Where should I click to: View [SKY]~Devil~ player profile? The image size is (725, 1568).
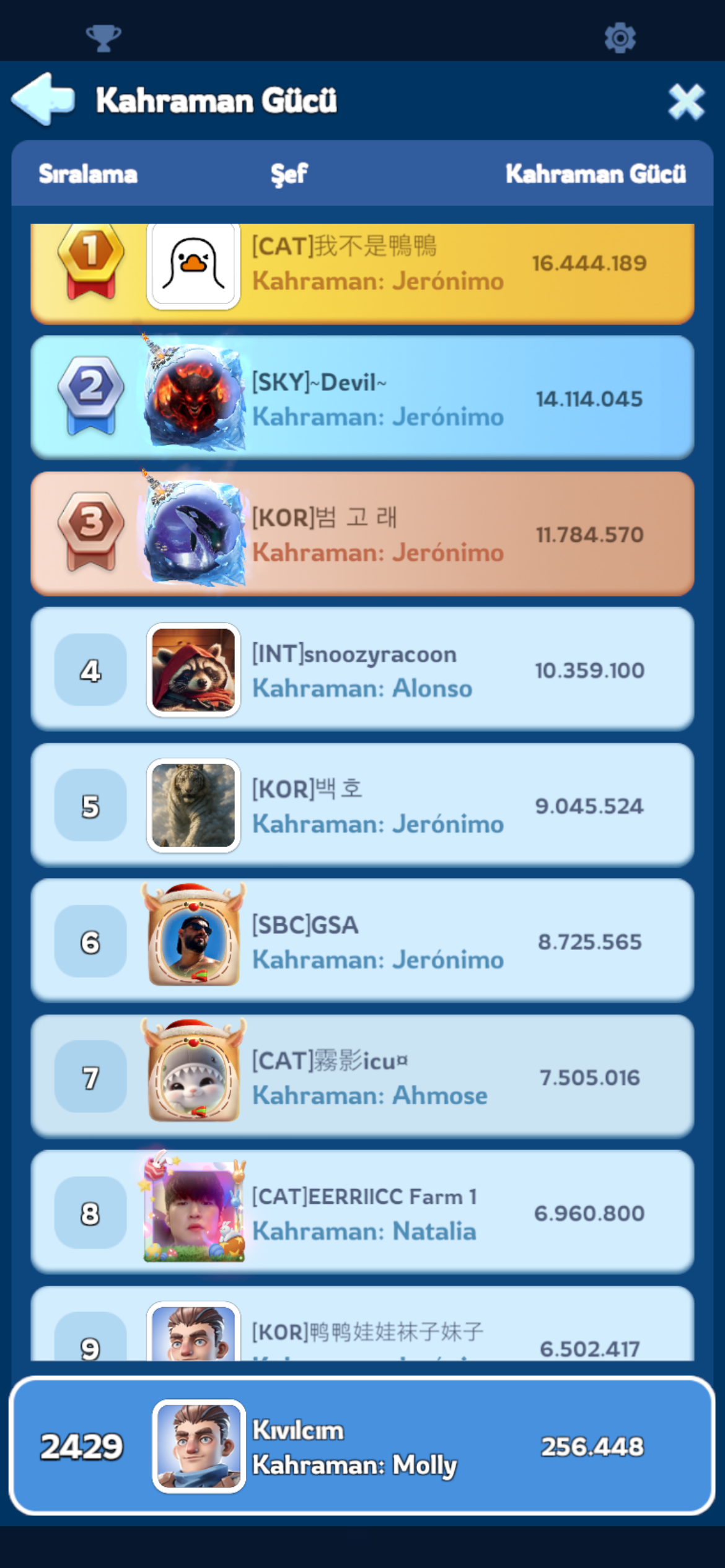362,398
